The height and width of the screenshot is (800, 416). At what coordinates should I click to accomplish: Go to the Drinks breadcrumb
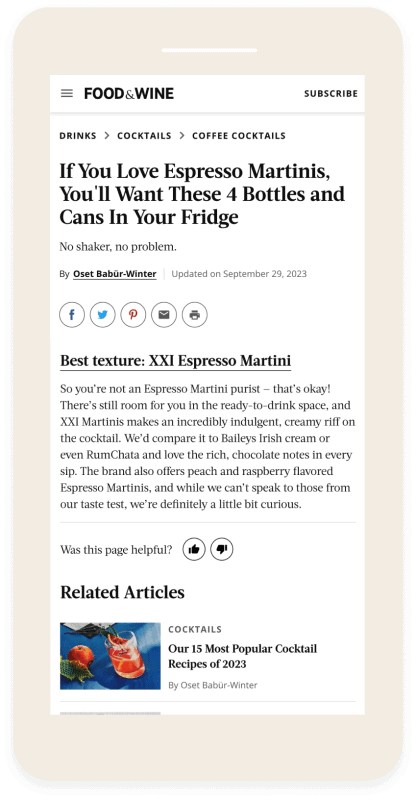point(78,136)
